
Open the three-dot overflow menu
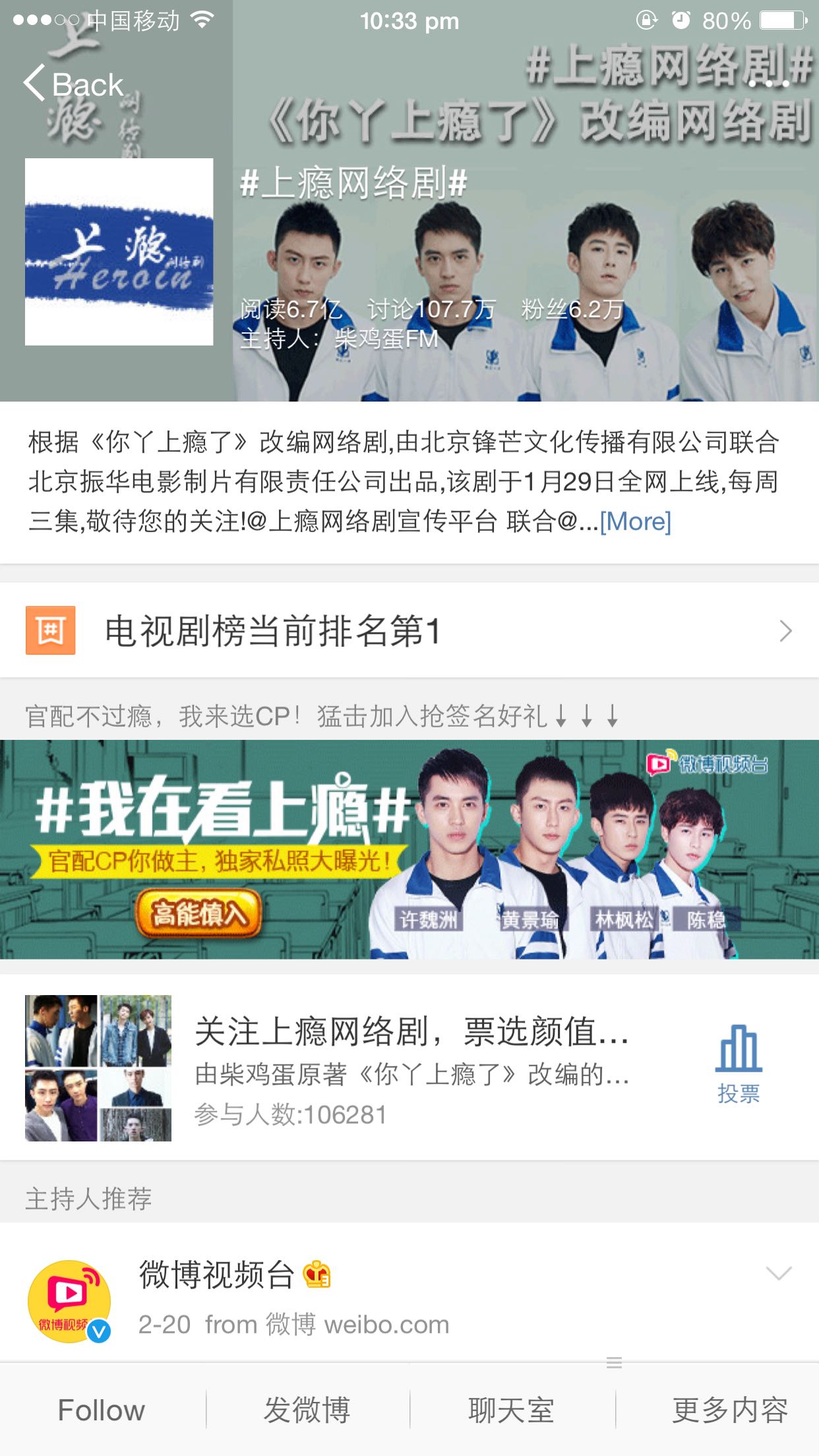[x=768, y=84]
